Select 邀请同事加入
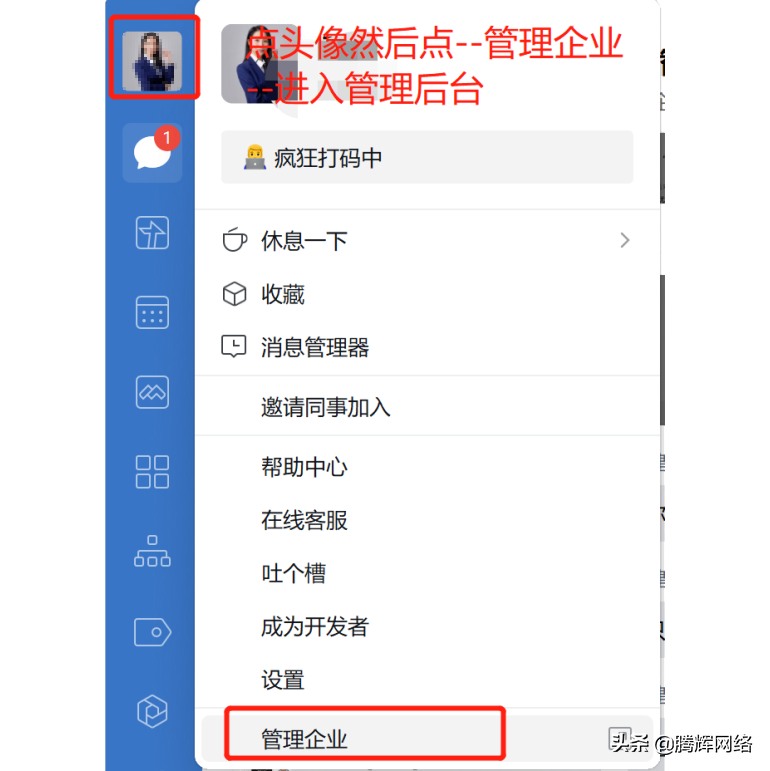 pyautogui.click(x=325, y=407)
